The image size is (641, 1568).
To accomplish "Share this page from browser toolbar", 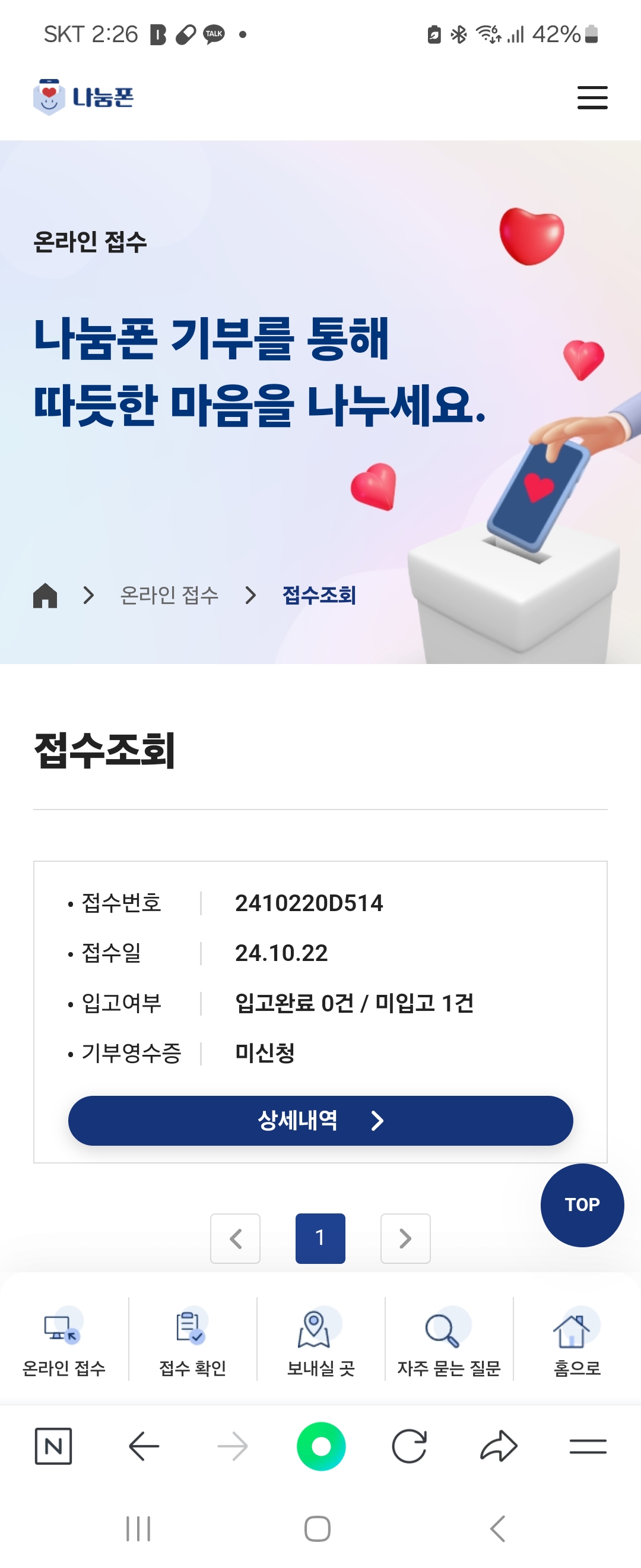I will coord(499,1446).
